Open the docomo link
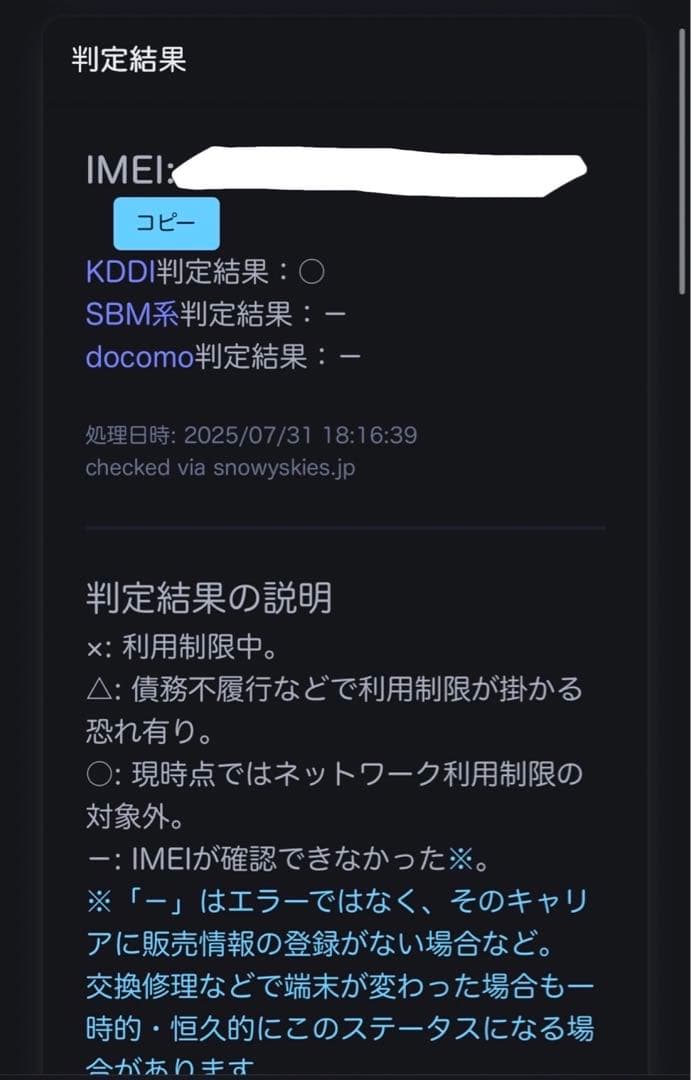The height and width of the screenshot is (1080, 691). point(139,356)
